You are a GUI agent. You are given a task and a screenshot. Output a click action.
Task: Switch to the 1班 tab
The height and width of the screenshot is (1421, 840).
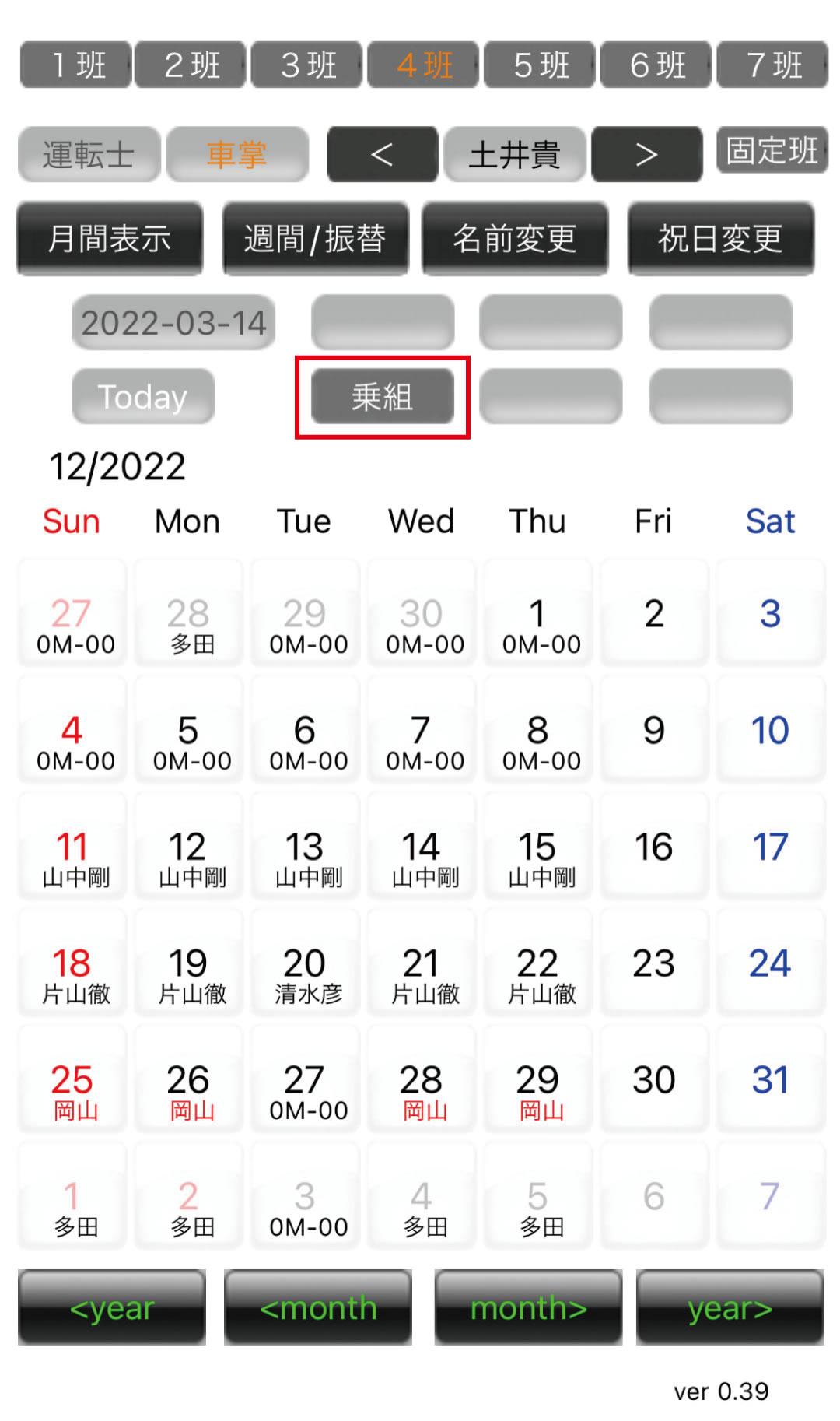(x=76, y=65)
